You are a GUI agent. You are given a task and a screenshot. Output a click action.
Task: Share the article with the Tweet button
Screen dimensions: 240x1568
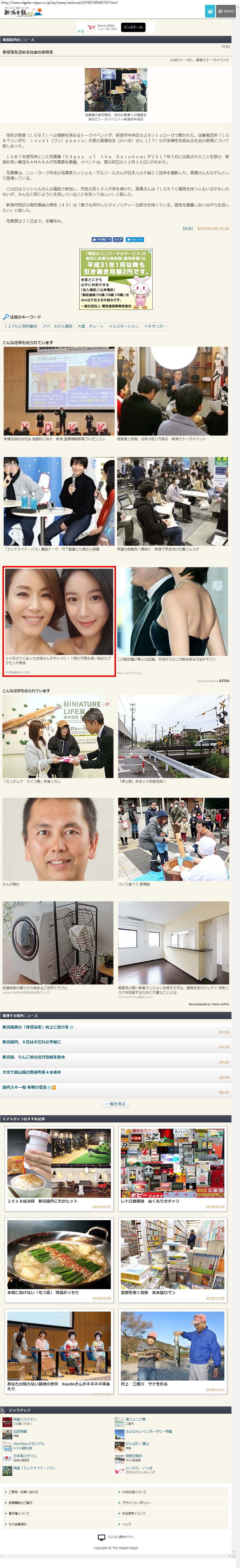point(135,239)
